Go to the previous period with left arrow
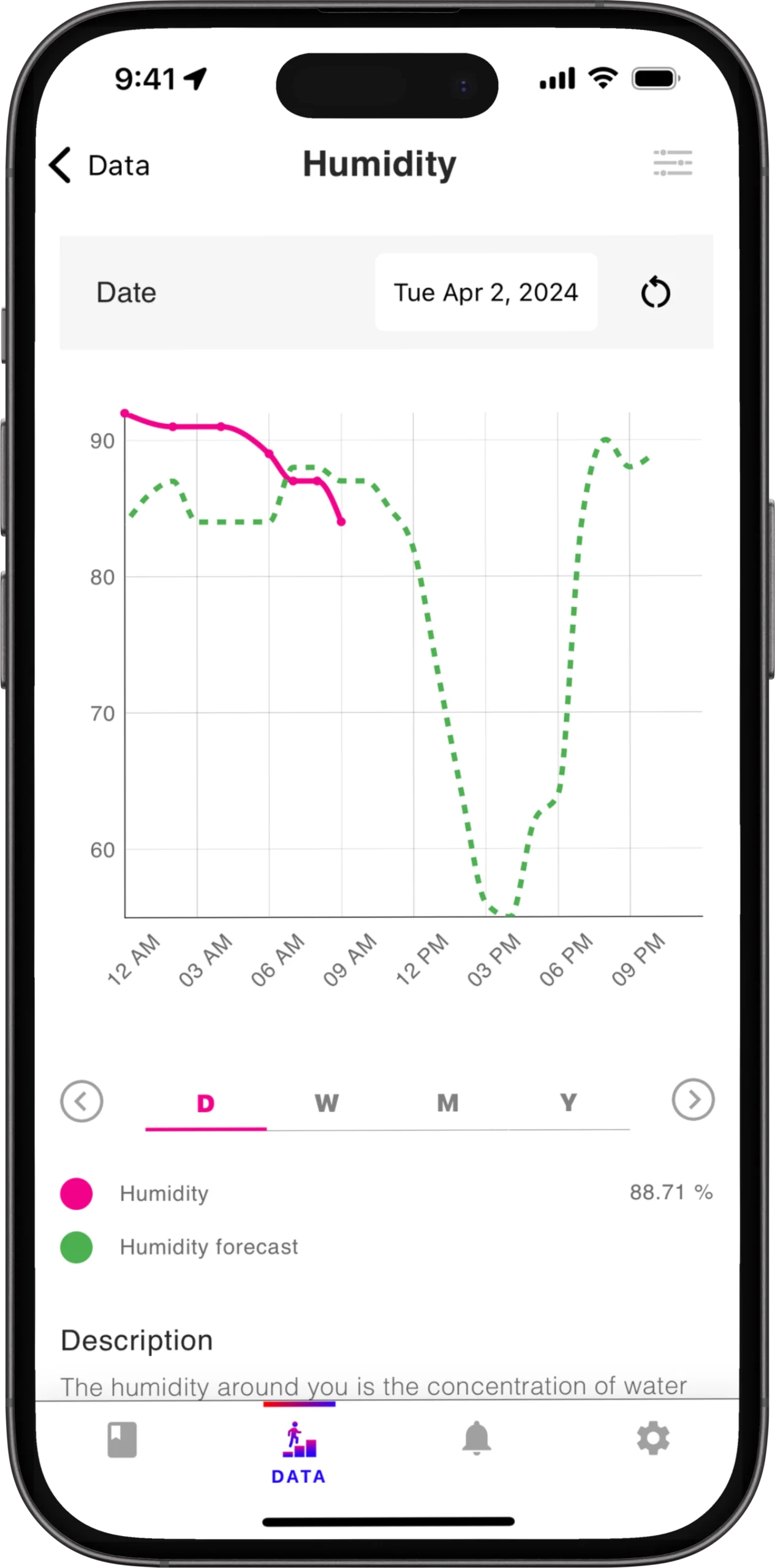Screen dimensions: 775x1568 [x=81, y=1101]
